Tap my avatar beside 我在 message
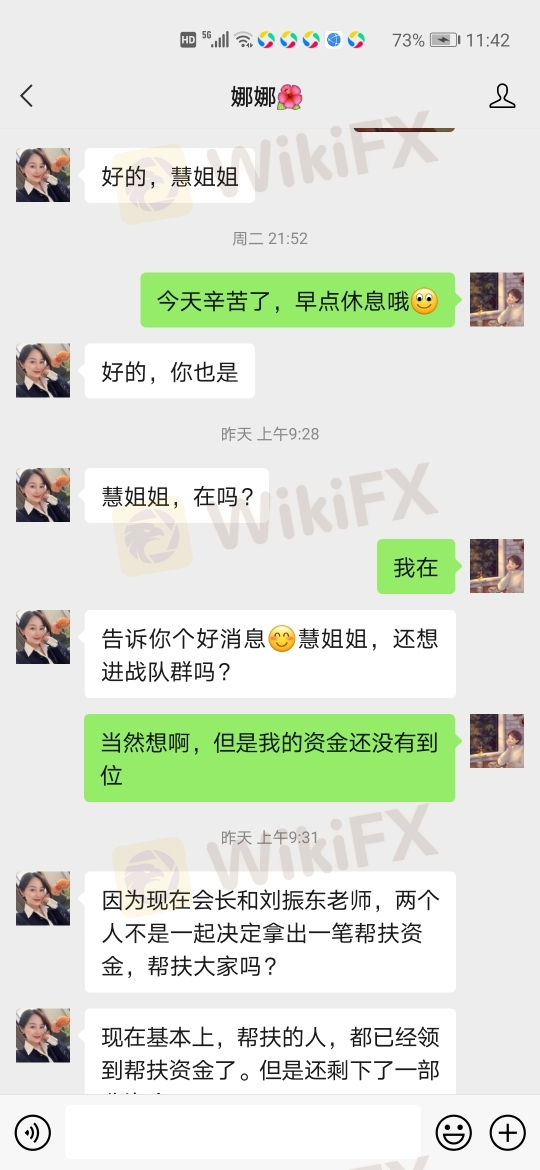Screen dimensions: 540x1170 [x=497, y=566]
